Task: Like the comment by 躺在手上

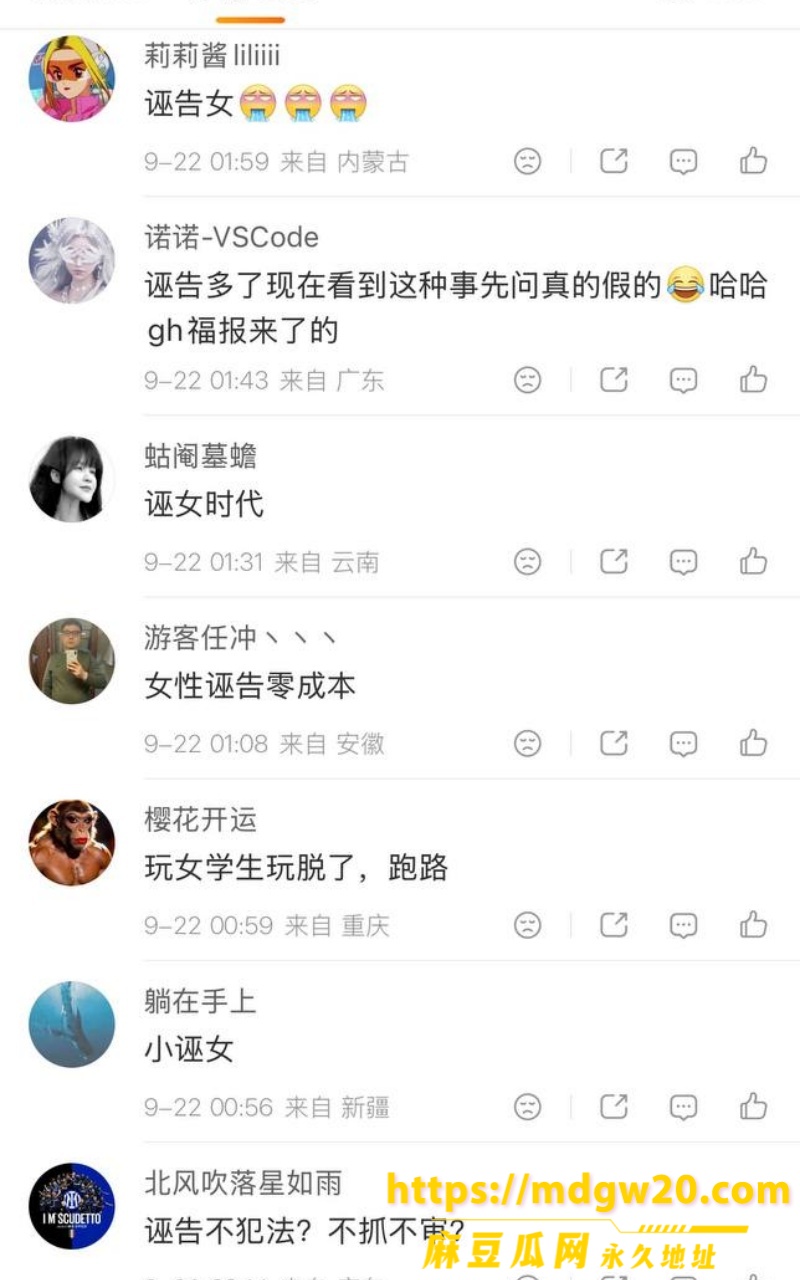Action: [x=753, y=1106]
